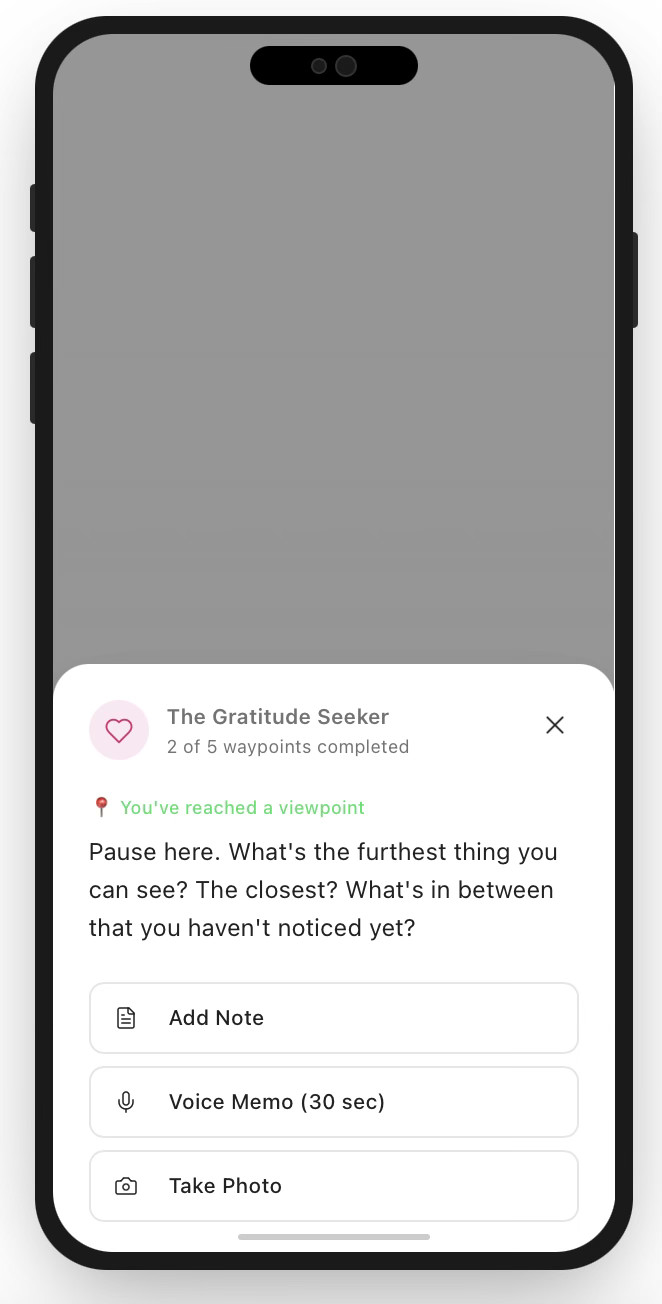This screenshot has width=662, height=1304.
Task: Close the Gratitude Seeker waypoint sheet
Action: click(x=555, y=725)
